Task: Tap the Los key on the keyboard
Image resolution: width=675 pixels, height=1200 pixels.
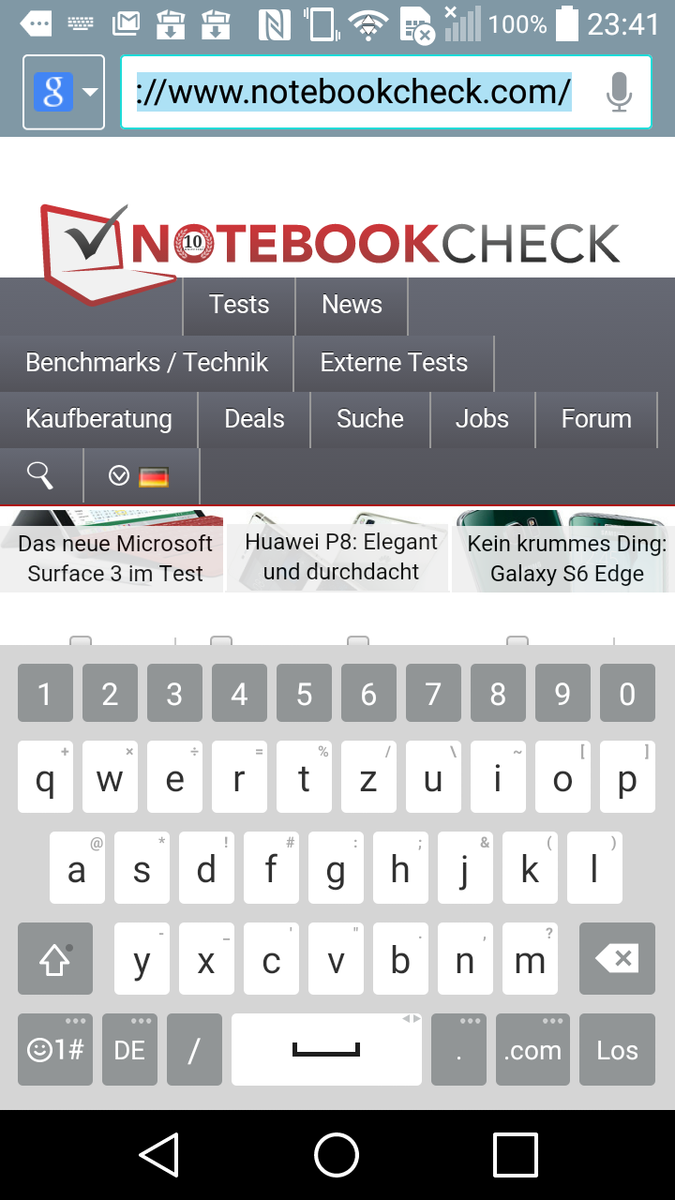Action: [617, 1050]
